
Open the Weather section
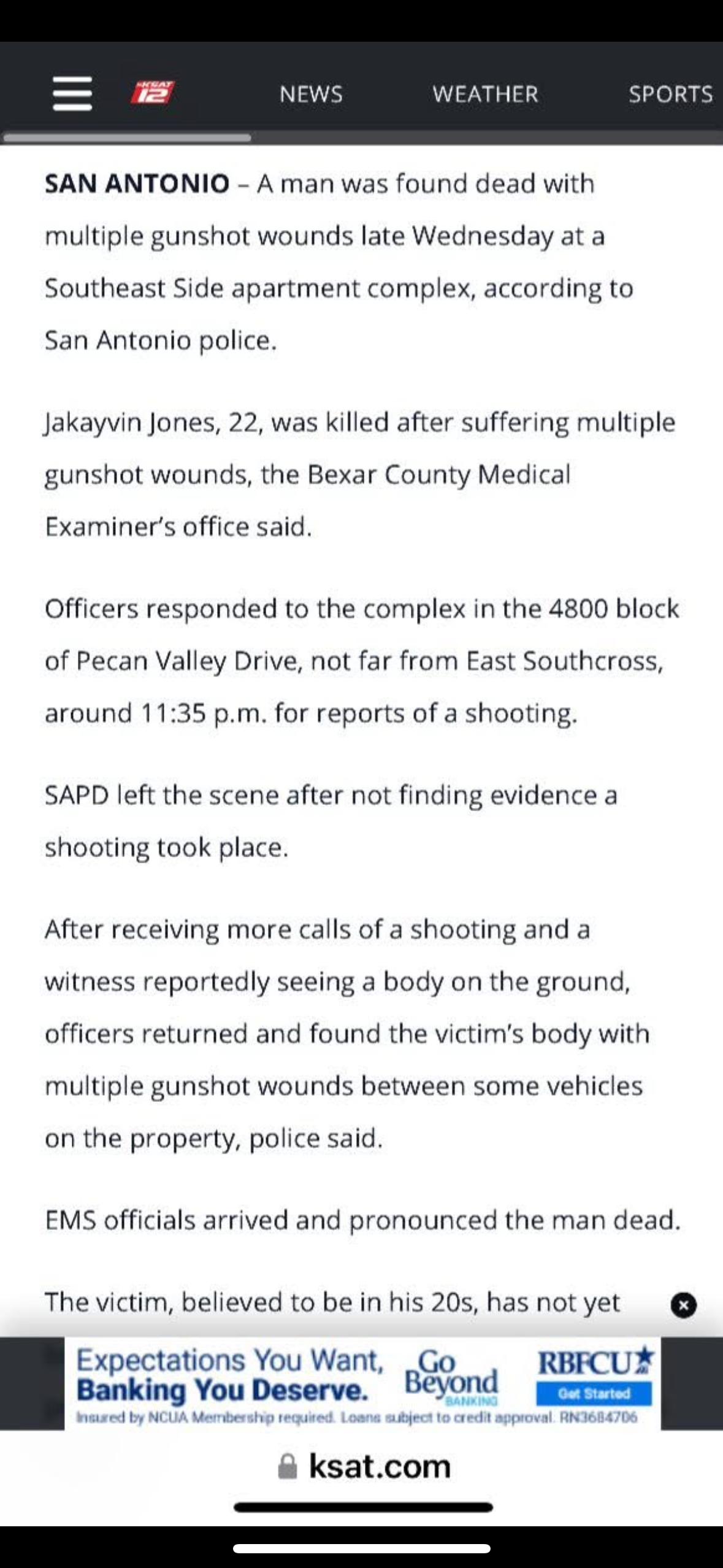[485, 94]
